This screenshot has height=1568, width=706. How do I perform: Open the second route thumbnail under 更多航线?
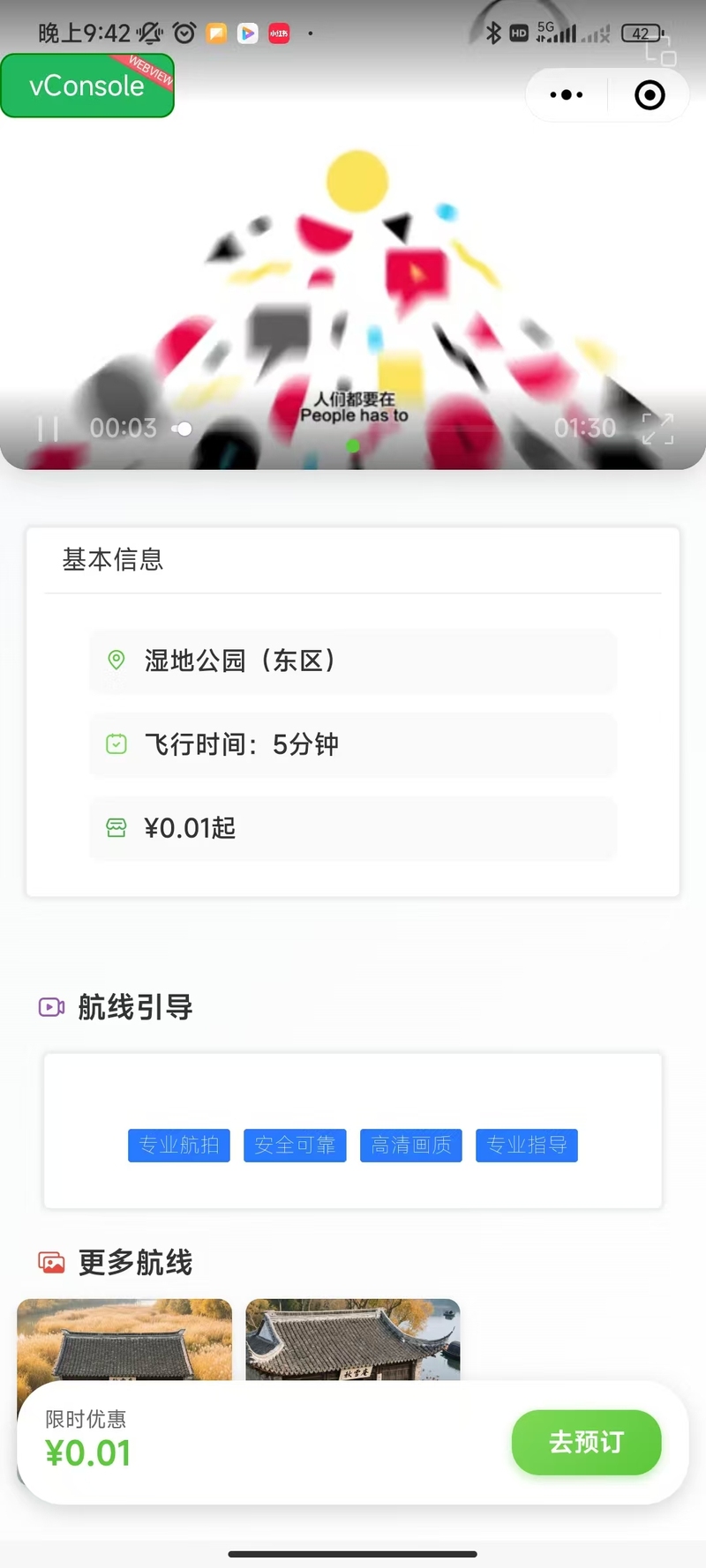[x=353, y=1339]
